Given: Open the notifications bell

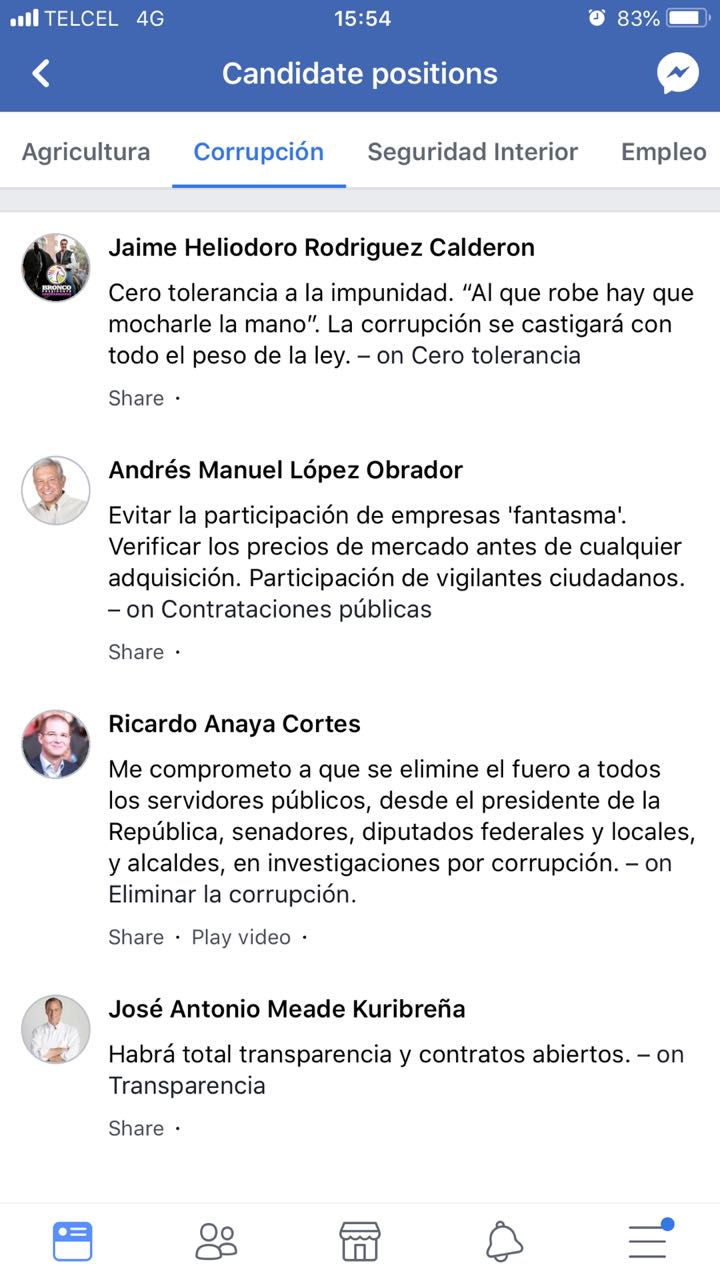Looking at the screenshot, I should coord(504,1241).
